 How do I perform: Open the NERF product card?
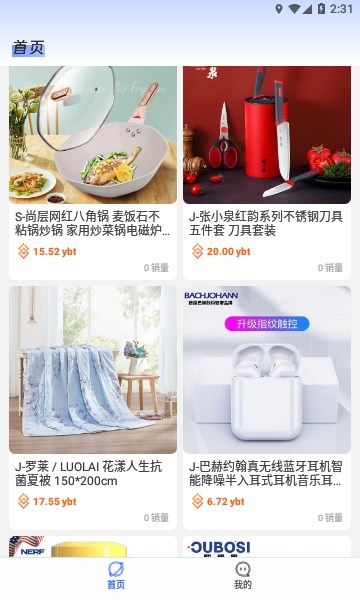[x=93, y=546]
